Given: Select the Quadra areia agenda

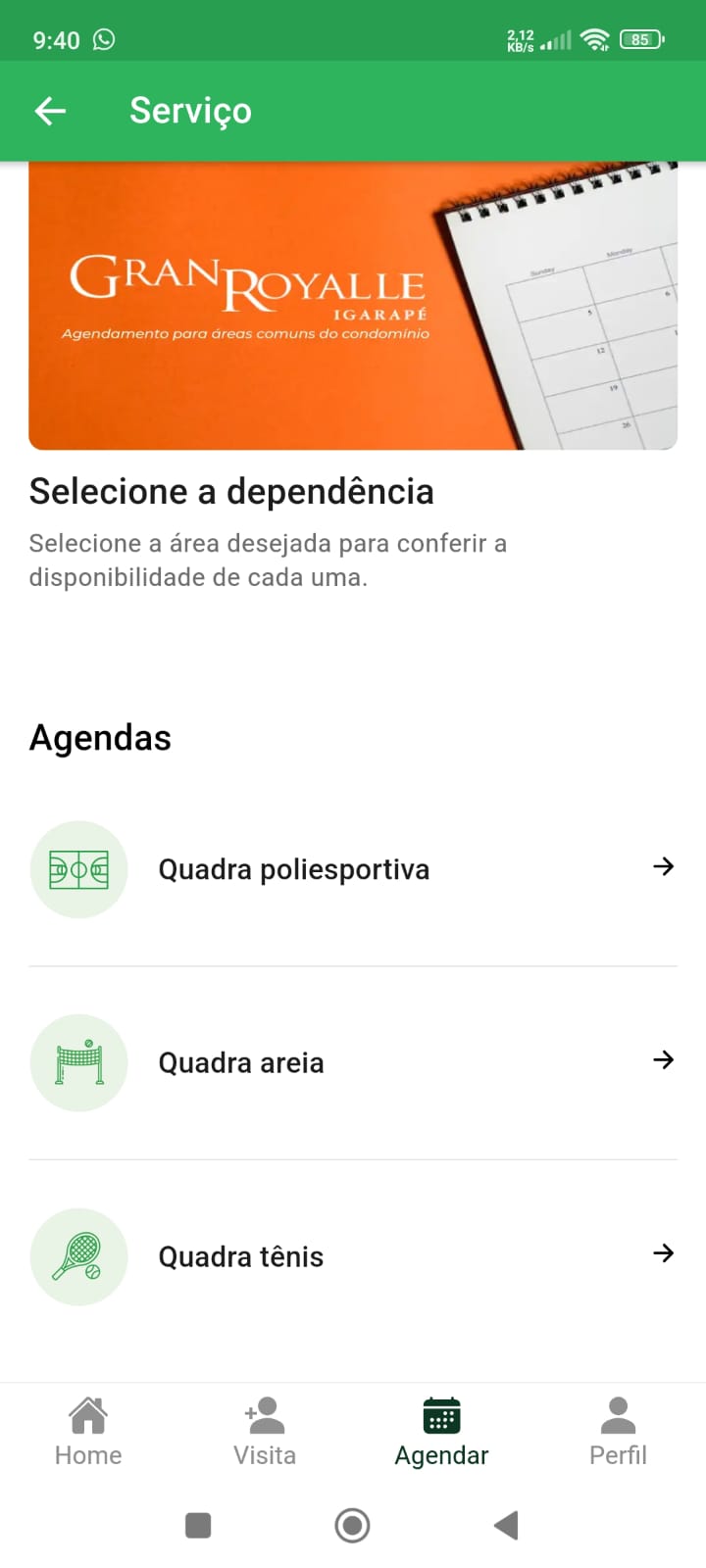Looking at the screenshot, I should point(353,1062).
